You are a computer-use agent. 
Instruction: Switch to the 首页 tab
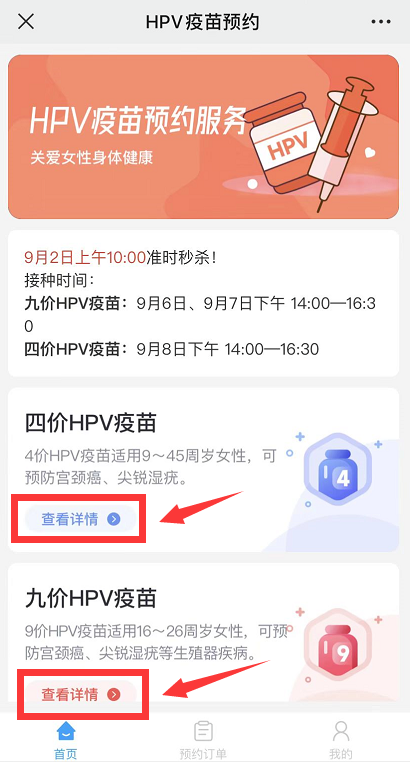tap(66, 740)
